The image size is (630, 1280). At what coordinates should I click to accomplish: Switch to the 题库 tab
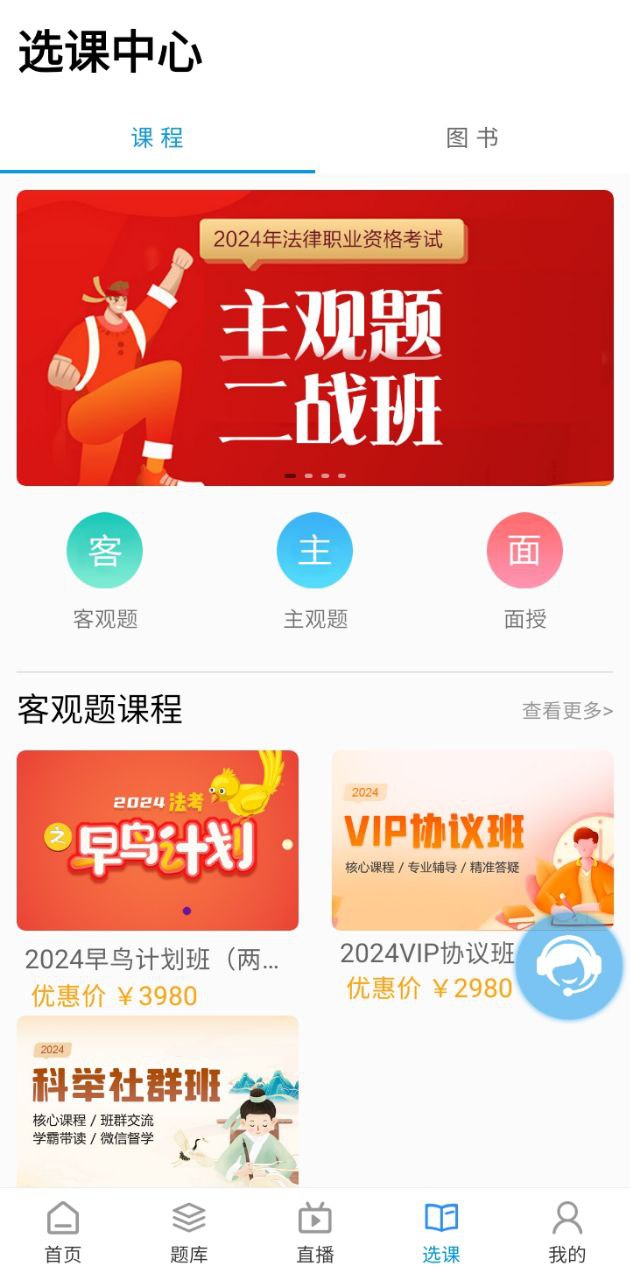[x=189, y=1232]
